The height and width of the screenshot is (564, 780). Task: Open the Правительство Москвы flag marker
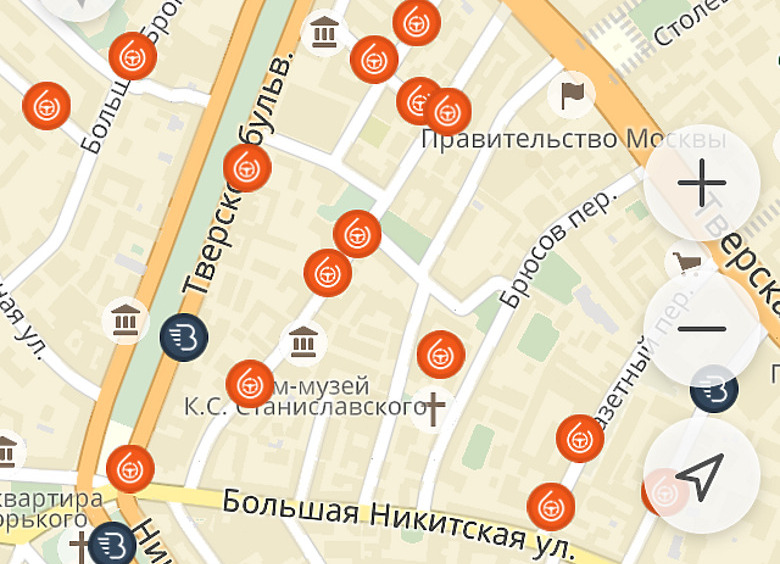click(572, 95)
